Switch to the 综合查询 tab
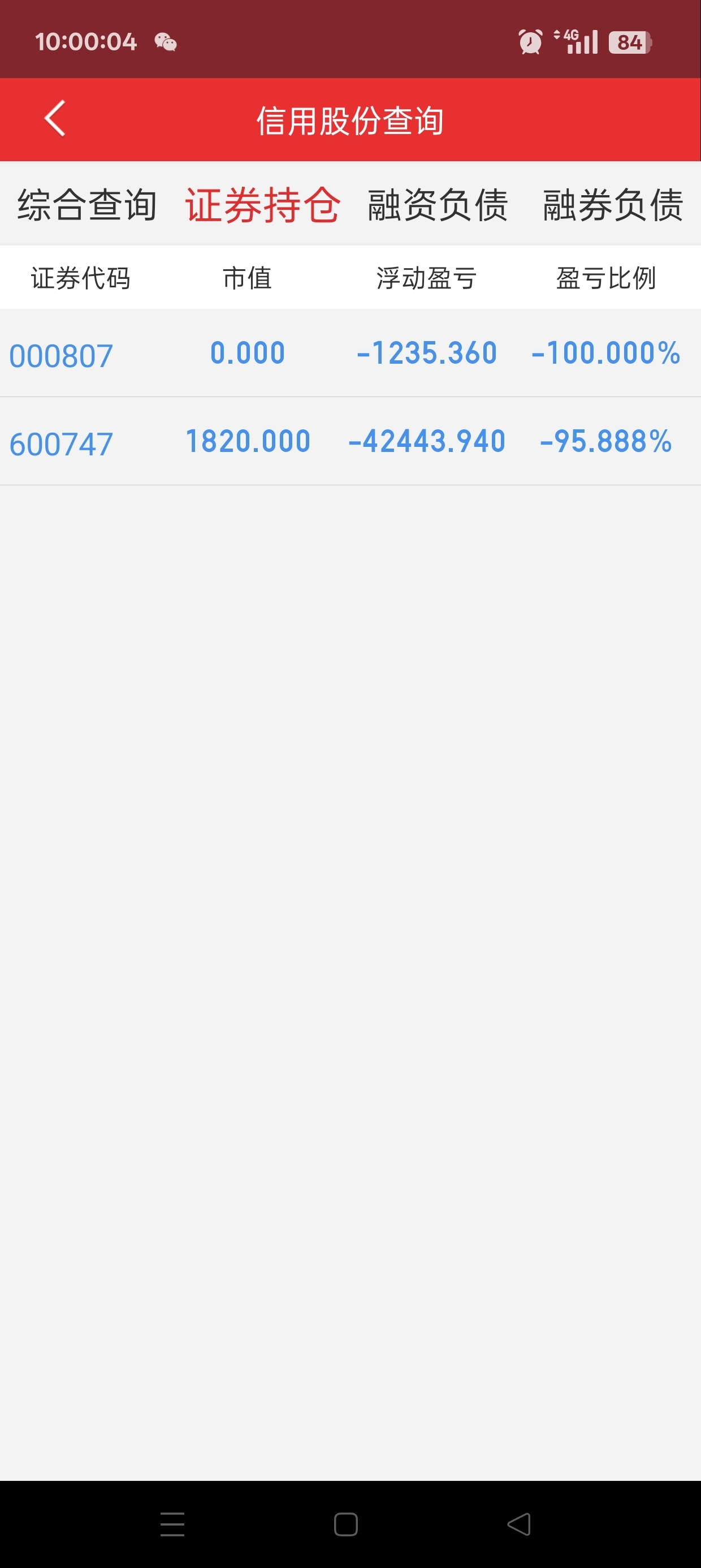The height and width of the screenshot is (1568, 701). coord(88,205)
